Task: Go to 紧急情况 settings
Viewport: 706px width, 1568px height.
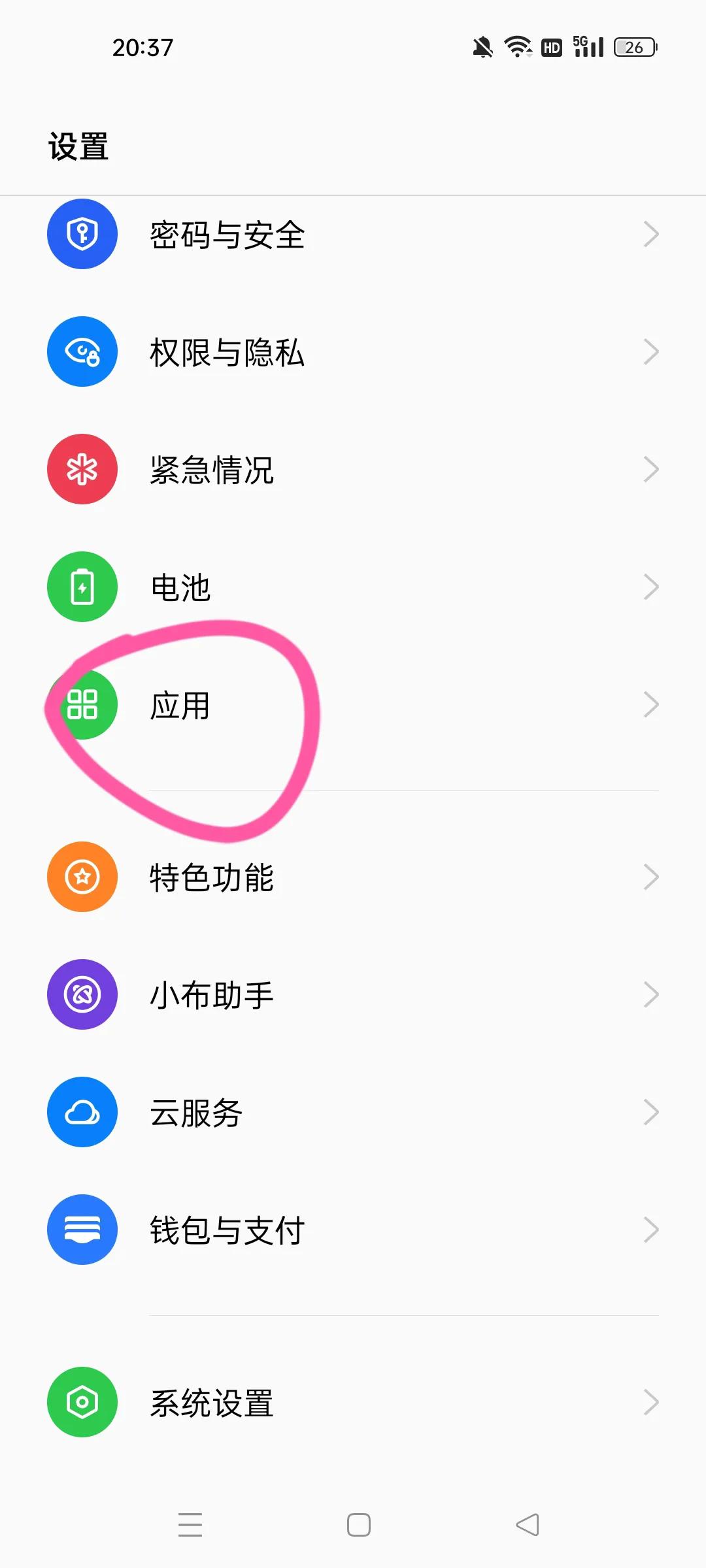Action: (x=353, y=470)
